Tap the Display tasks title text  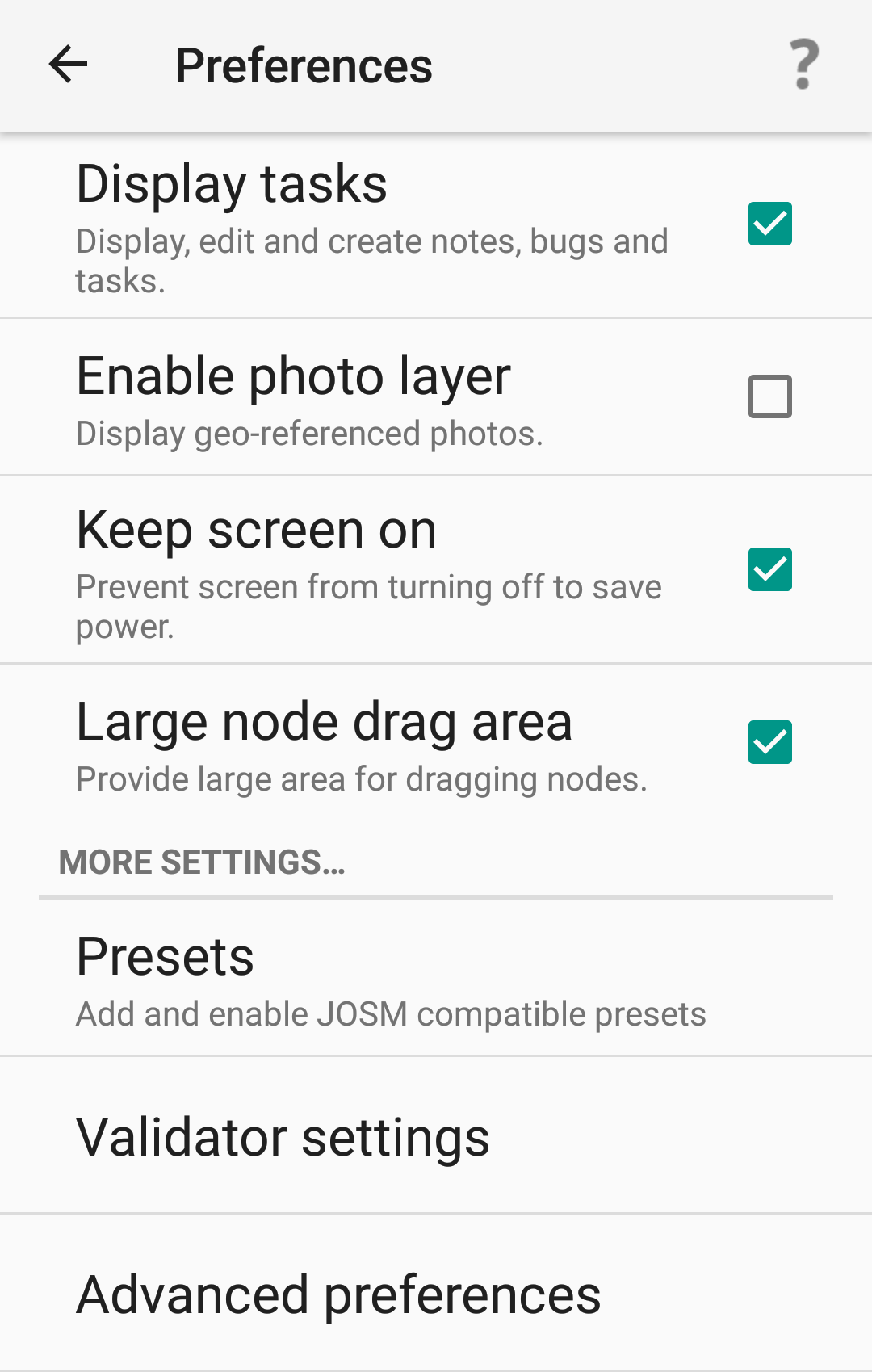(232, 184)
